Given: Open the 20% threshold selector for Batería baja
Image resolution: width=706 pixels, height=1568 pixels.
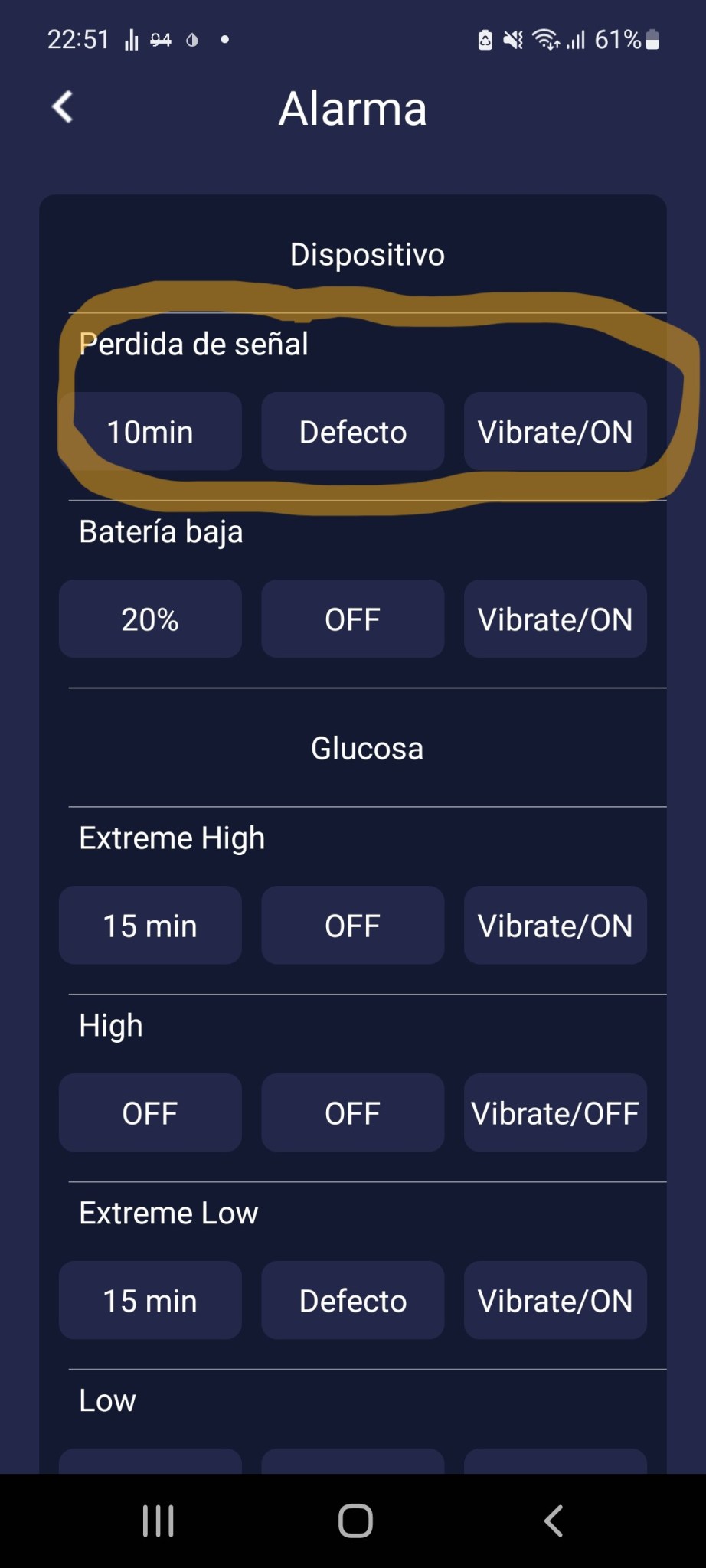Looking at the screenshot, I should (x=150, y=619).
